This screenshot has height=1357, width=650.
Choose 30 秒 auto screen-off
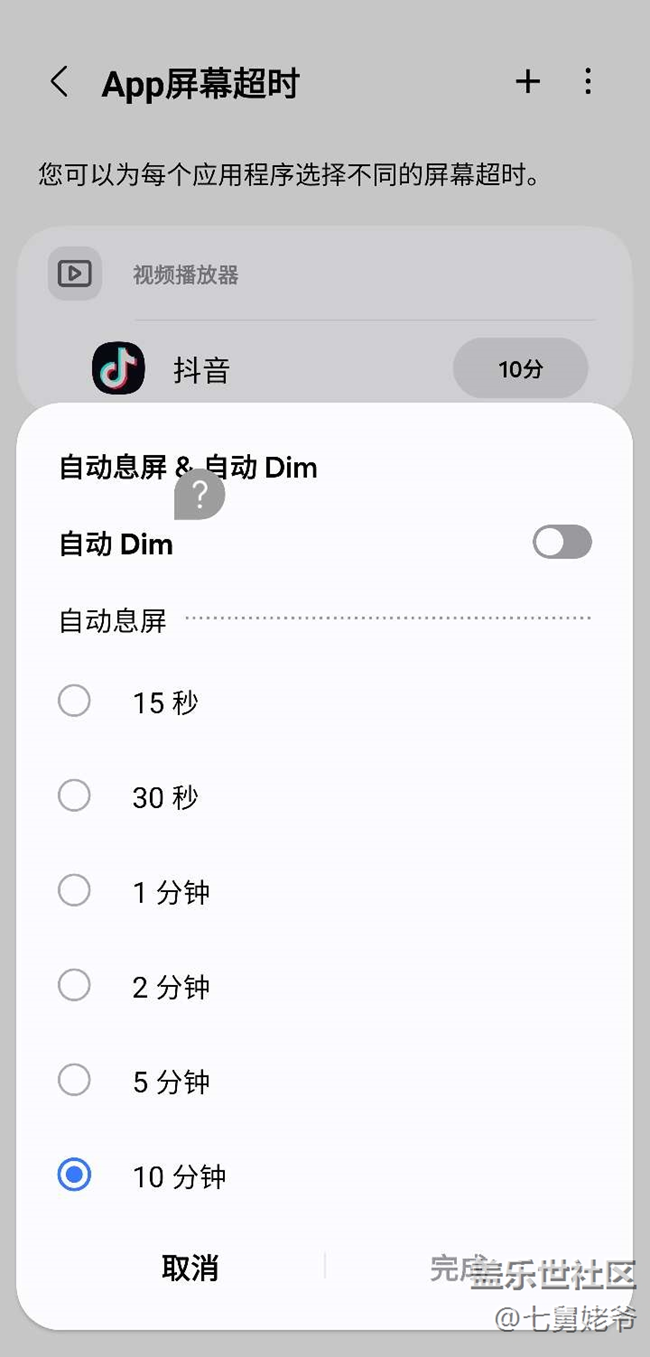click(325, 797)
